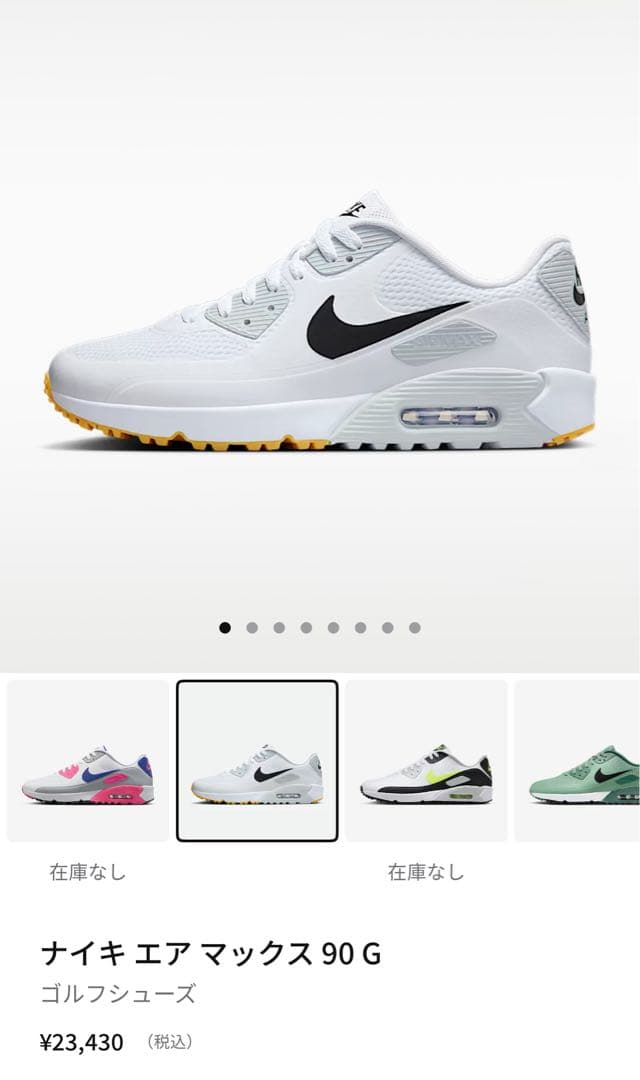Select the white shoe with orange sole

pyautogui.click(x=257, y=761)
